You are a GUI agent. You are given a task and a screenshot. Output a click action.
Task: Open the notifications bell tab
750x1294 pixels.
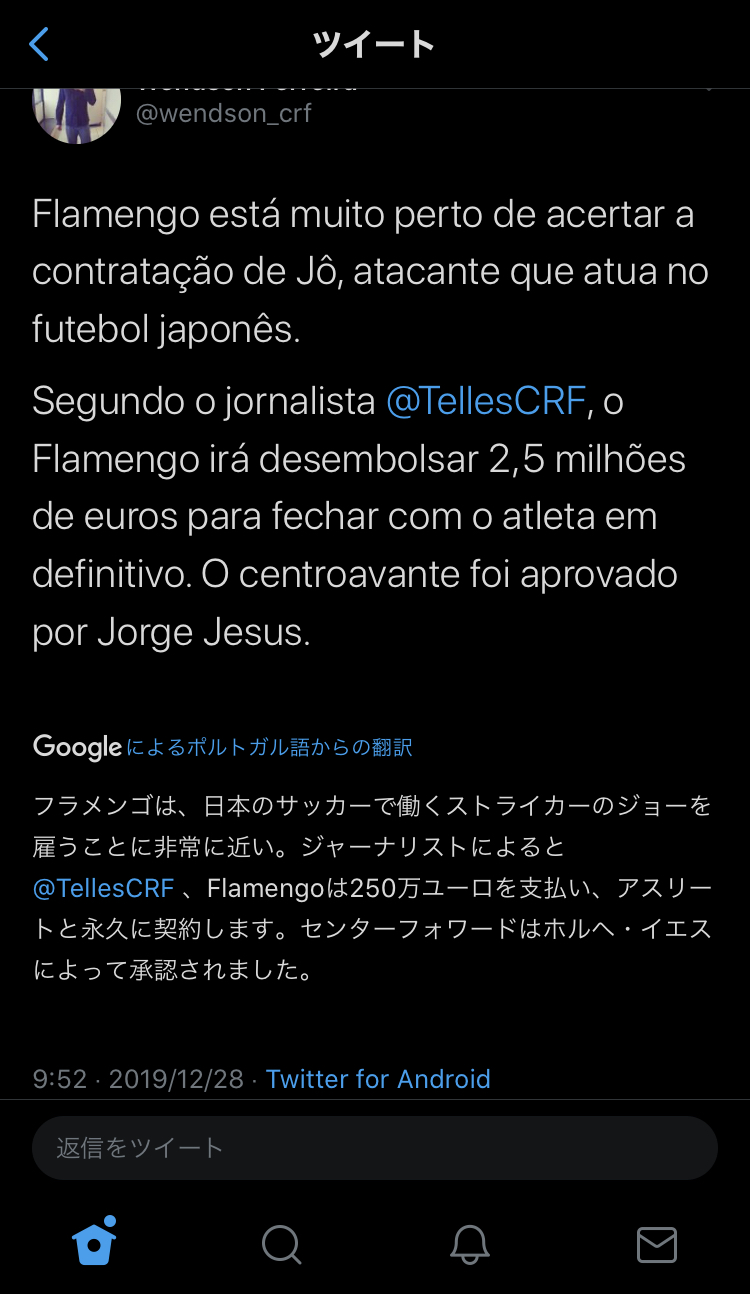click(x=469, y=1245)
